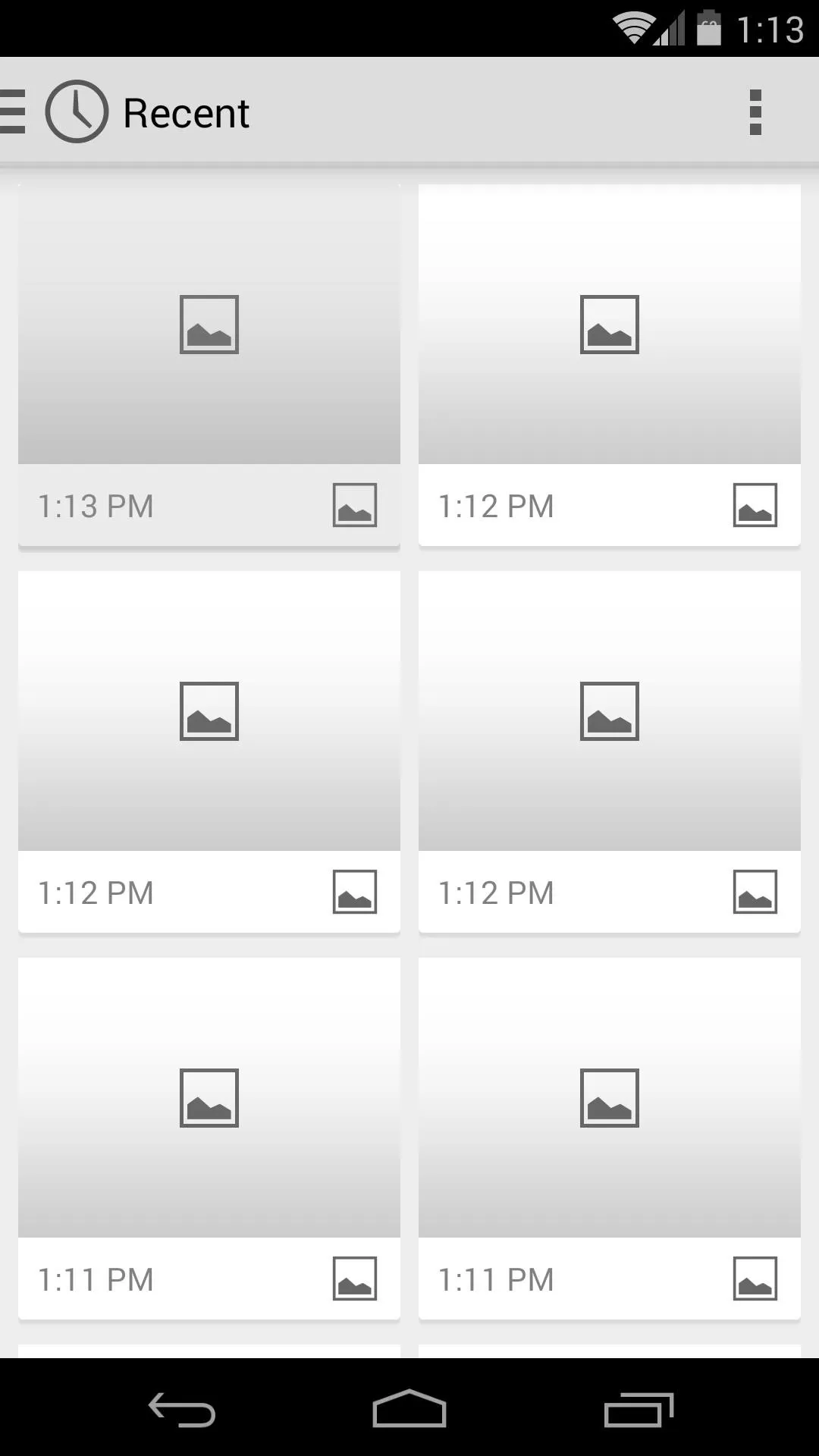Go back using the system back button
The height and width of the screenshot is (1456, 819).
(182, 1410)
